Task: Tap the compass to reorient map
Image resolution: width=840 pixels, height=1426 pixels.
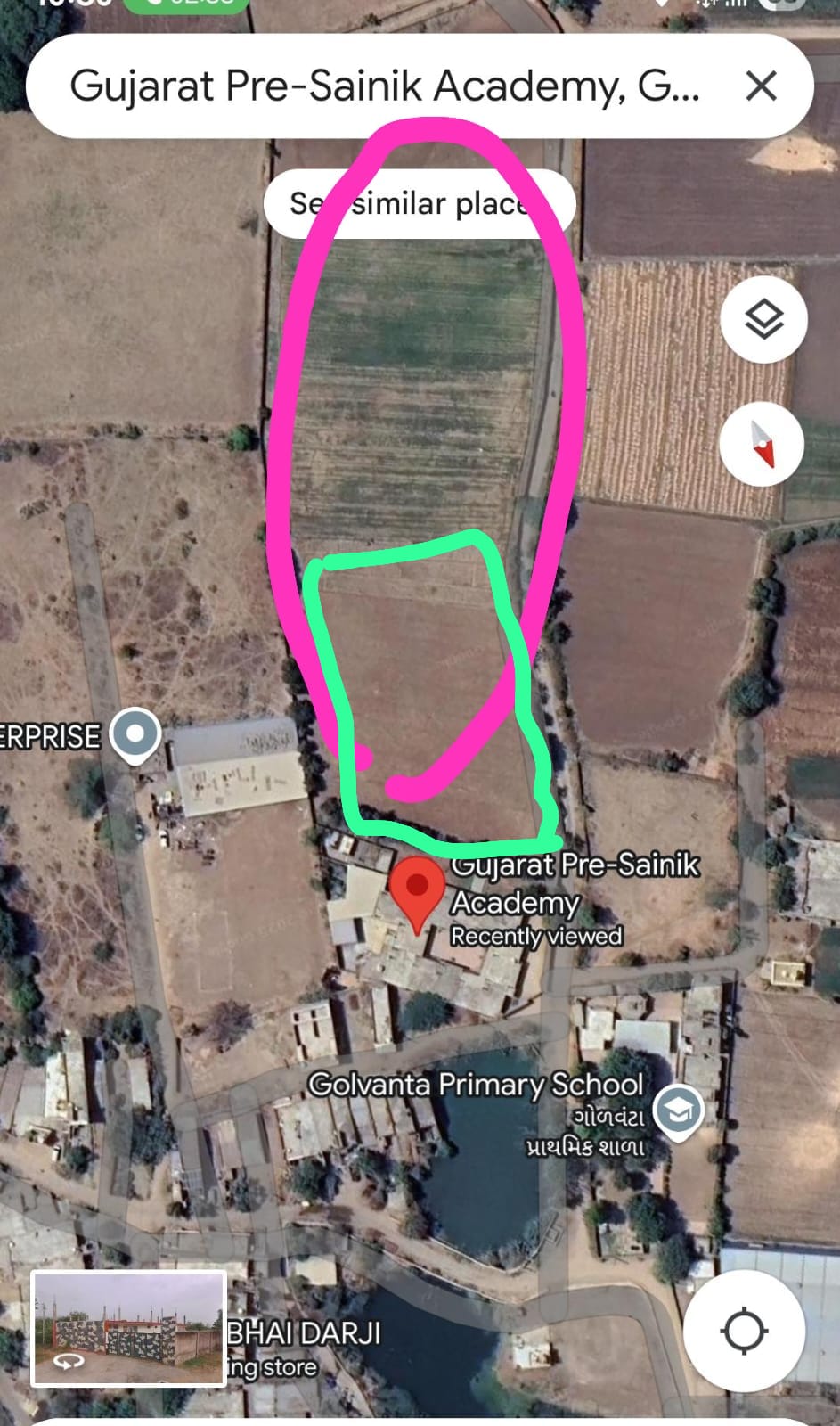Action: coord(762,445)
